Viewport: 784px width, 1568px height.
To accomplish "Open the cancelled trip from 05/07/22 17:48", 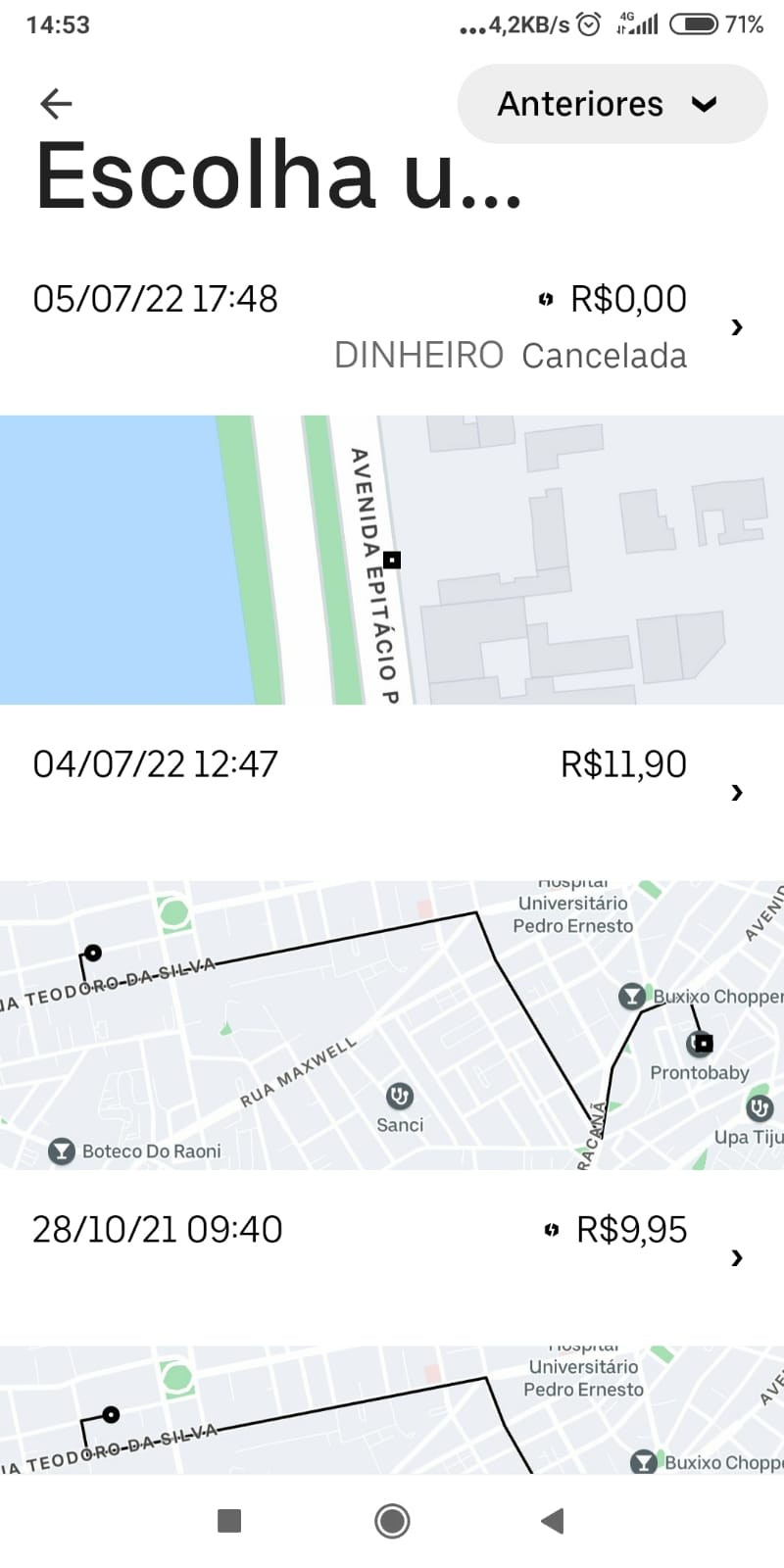I will click(x=392, y=326).
